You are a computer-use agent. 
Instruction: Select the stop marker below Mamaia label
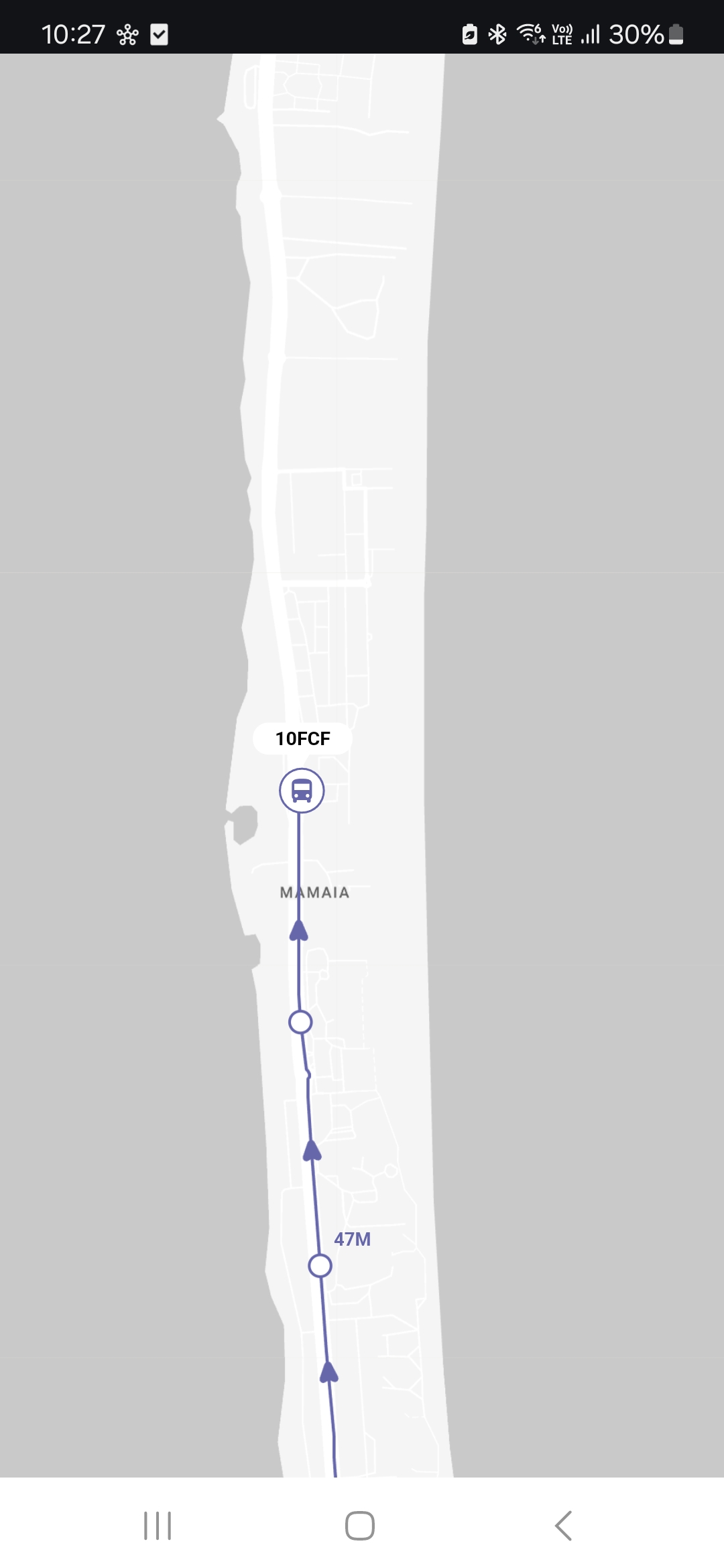tap(300, 1022)
